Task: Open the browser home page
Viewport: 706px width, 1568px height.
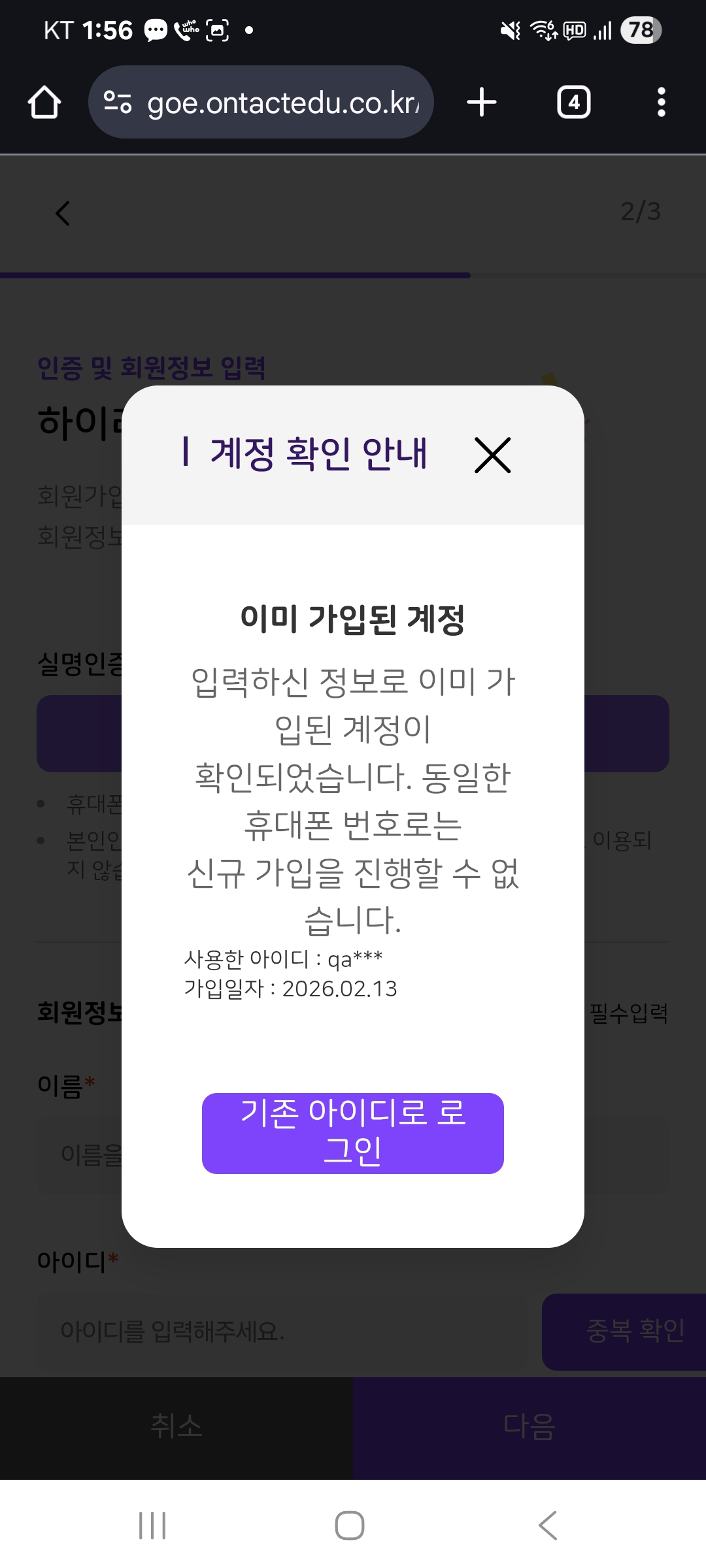Action: [x=44, y=103]
